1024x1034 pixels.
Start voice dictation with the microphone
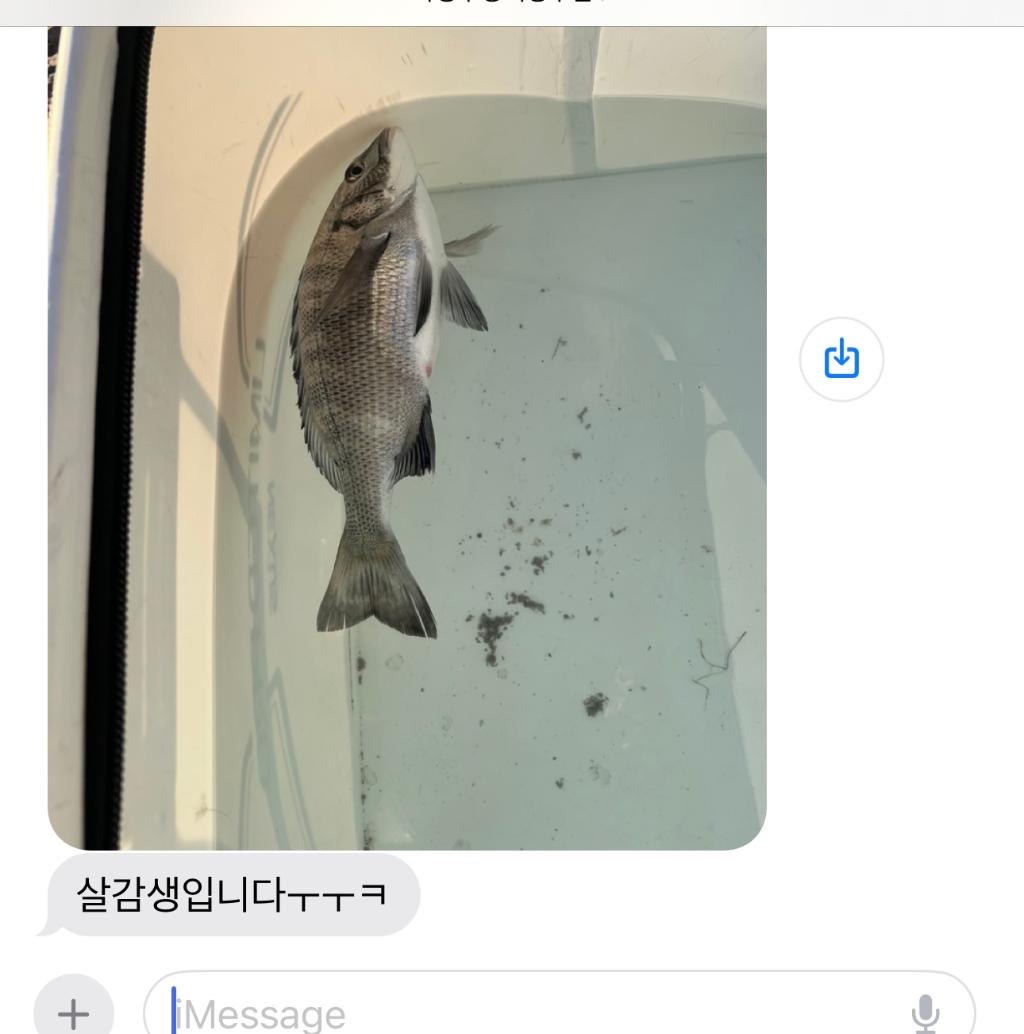[925, 1013]
